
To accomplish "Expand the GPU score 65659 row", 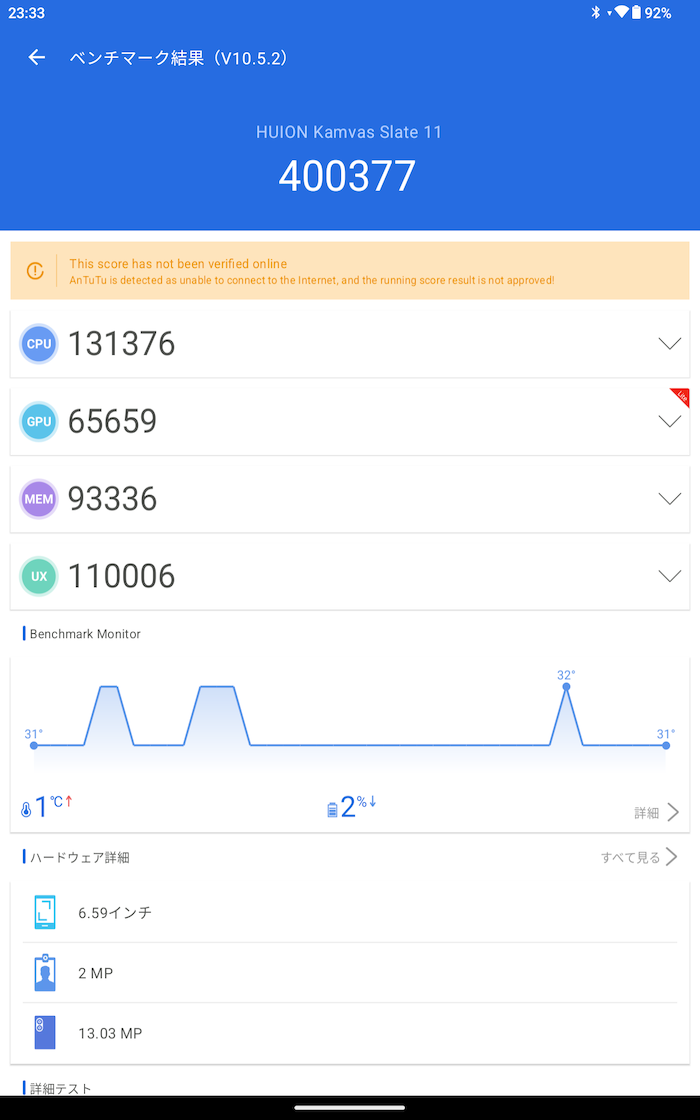I will click(349, 421).
